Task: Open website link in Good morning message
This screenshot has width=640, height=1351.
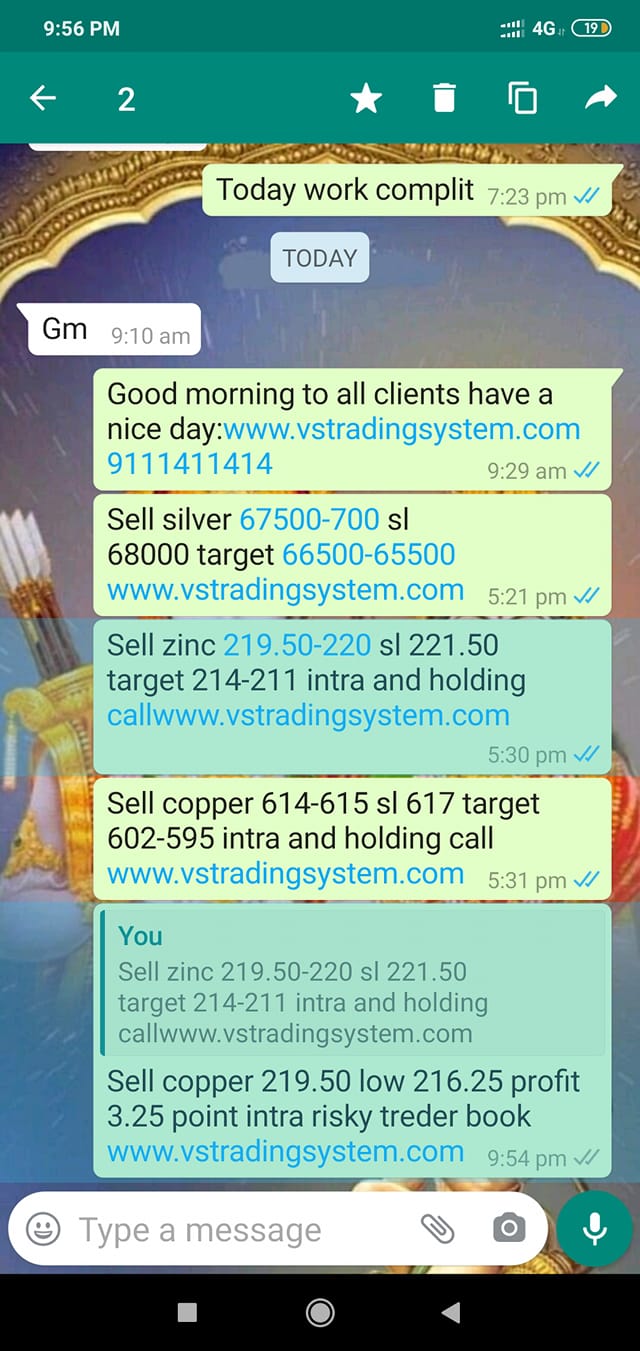Action: click(x=402, y=430)
